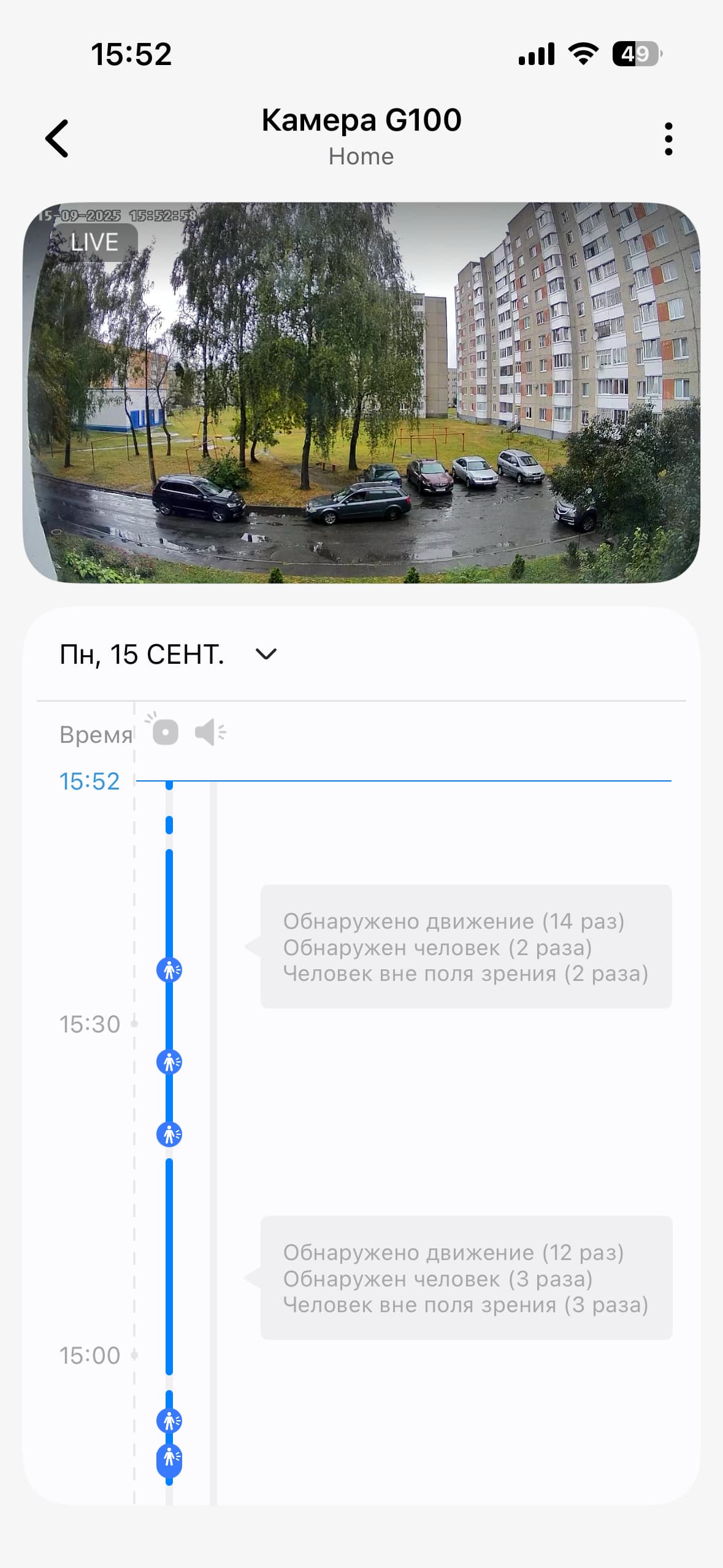Viewport: 723px width, 1568px height.
Task: Open event summary with 14 motion detections
Action: point(465,947)
